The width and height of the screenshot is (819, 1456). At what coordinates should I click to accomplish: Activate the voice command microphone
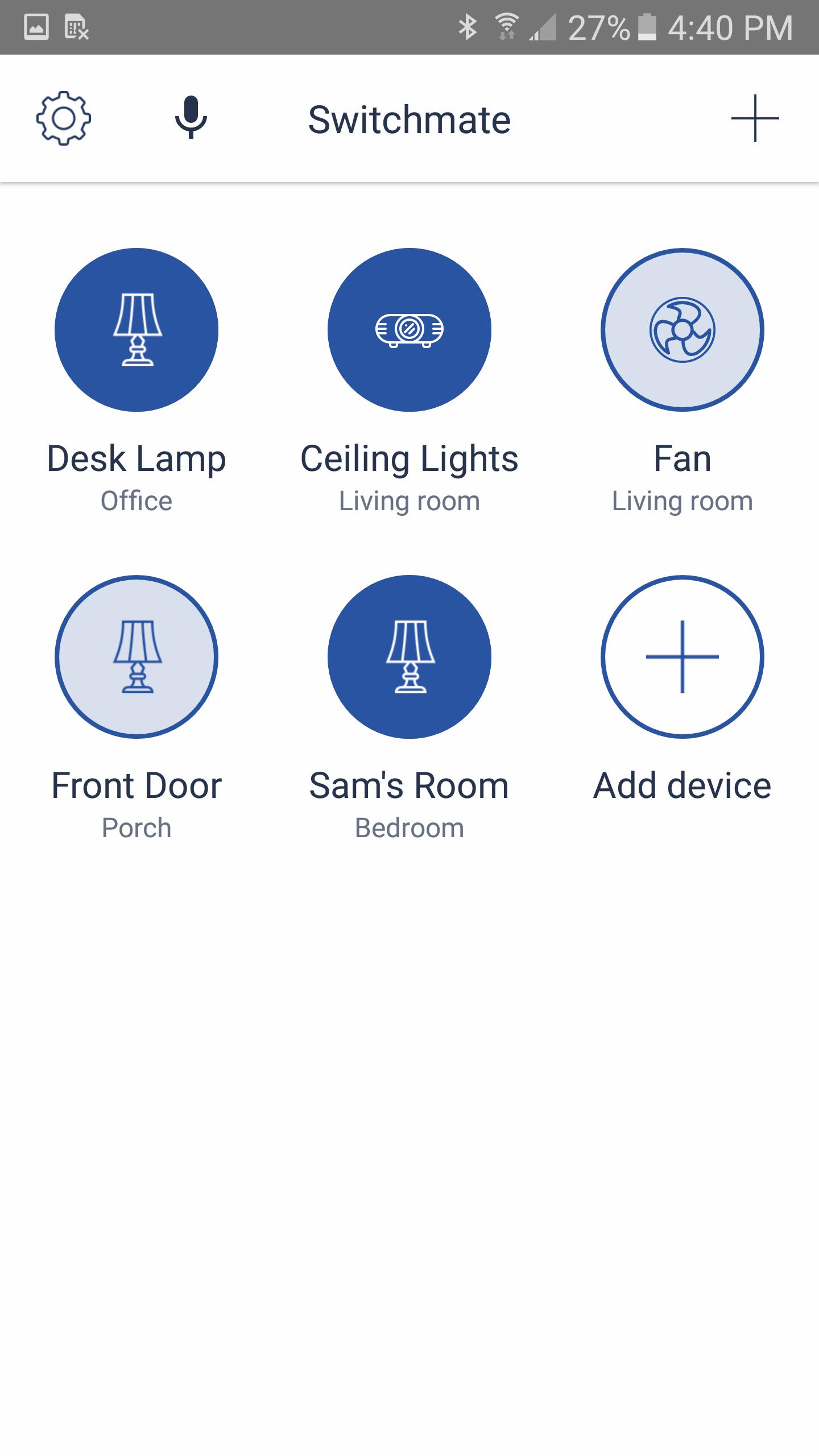coord(191,118)
